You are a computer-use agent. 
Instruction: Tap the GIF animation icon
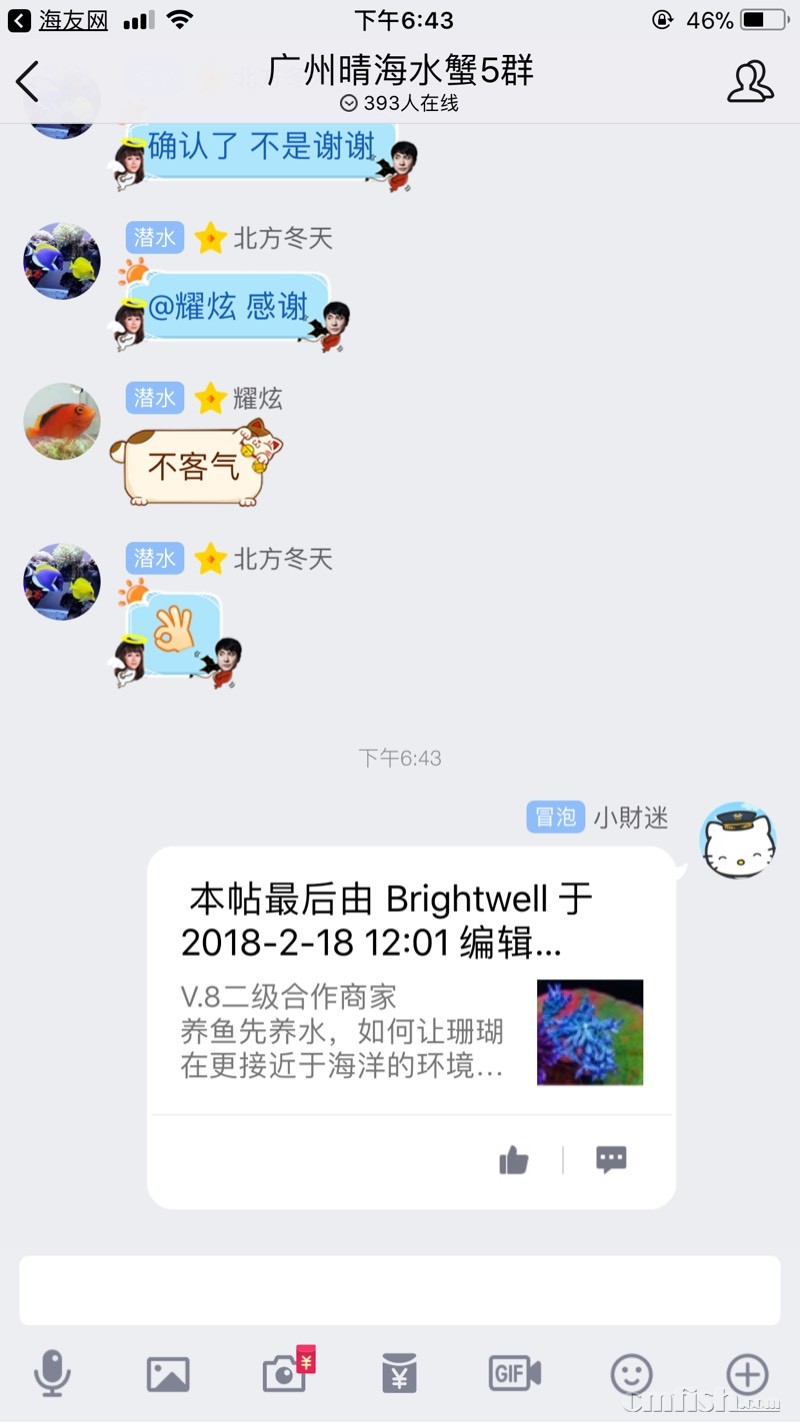pyautogui.click(x=514, y=1374)
